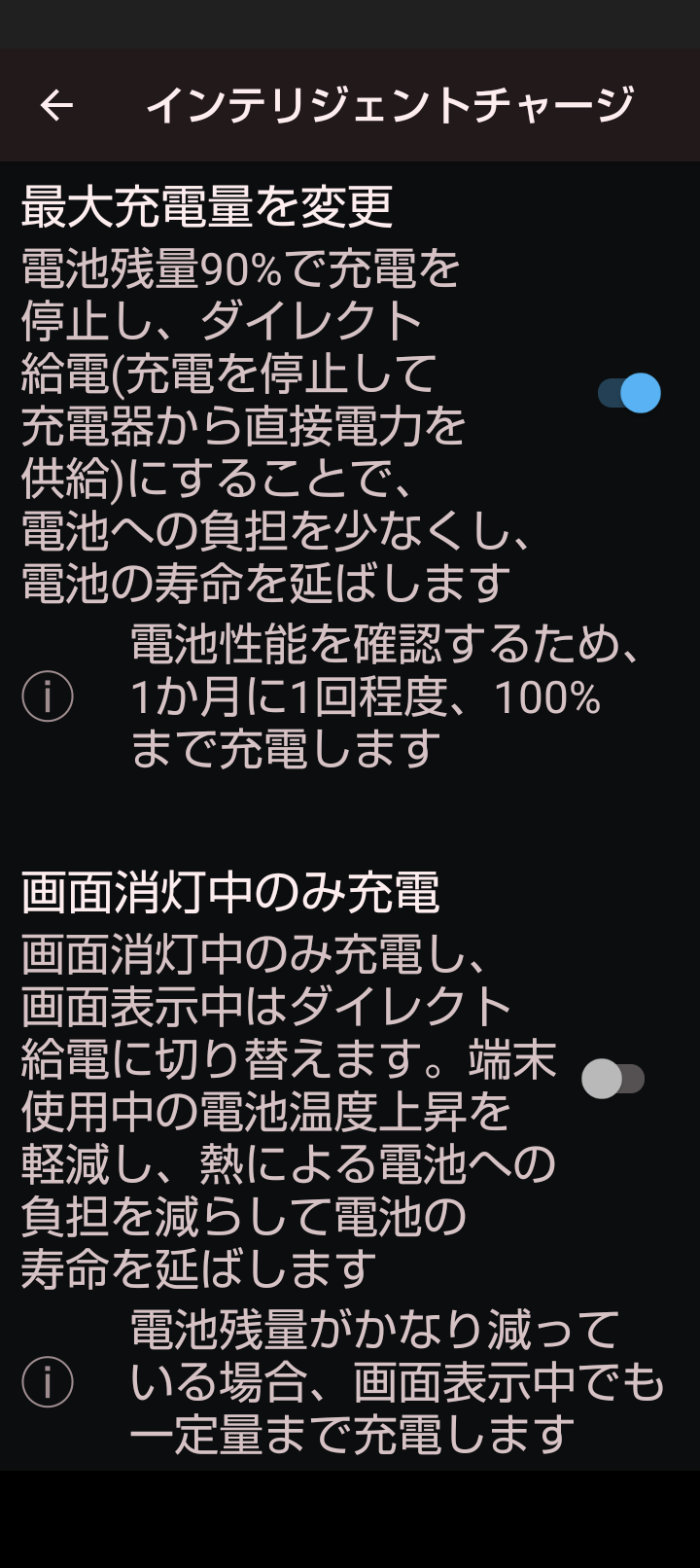Enable the 画面消灯中のみ充電 switch
700x1568 pixels.
[x=613, y=1079]
